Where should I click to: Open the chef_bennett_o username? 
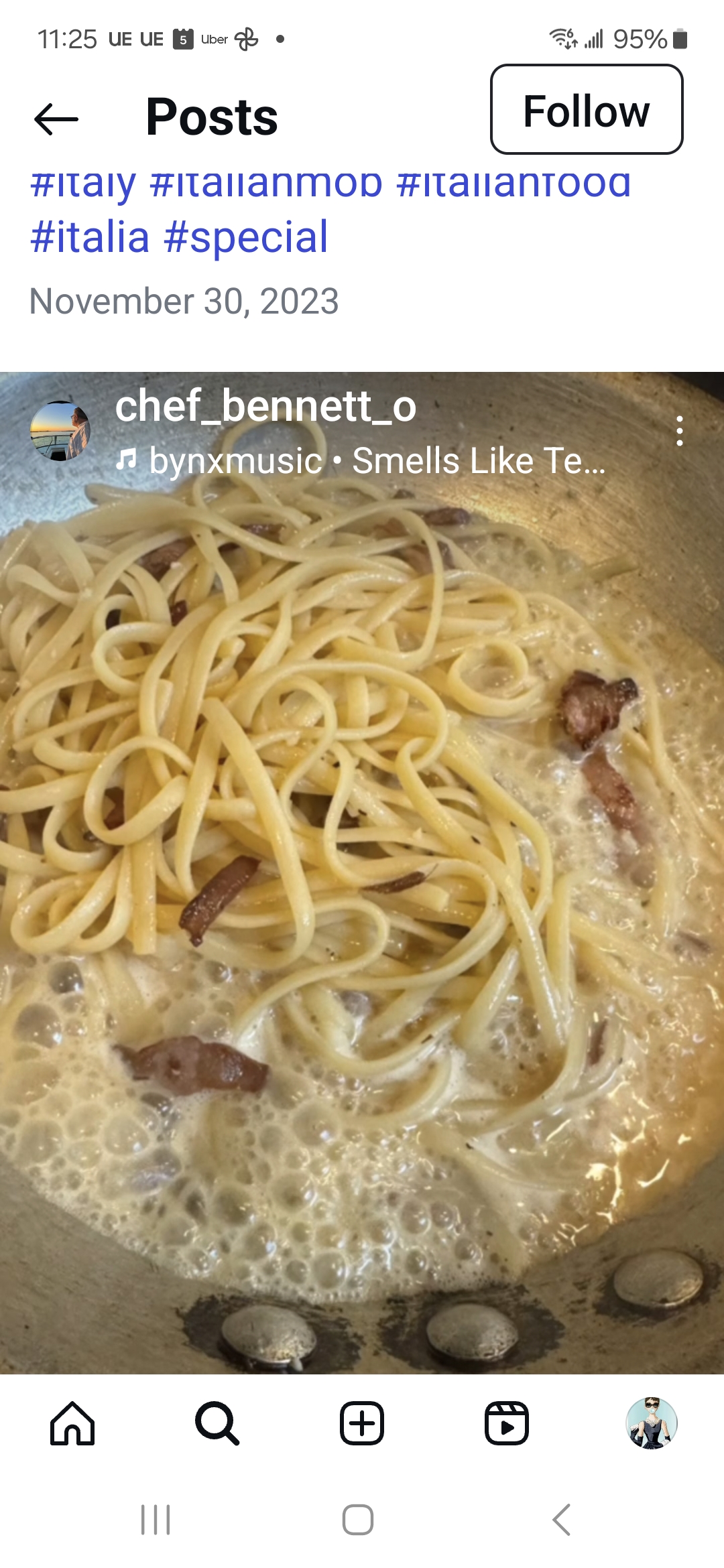coord(265,406)
